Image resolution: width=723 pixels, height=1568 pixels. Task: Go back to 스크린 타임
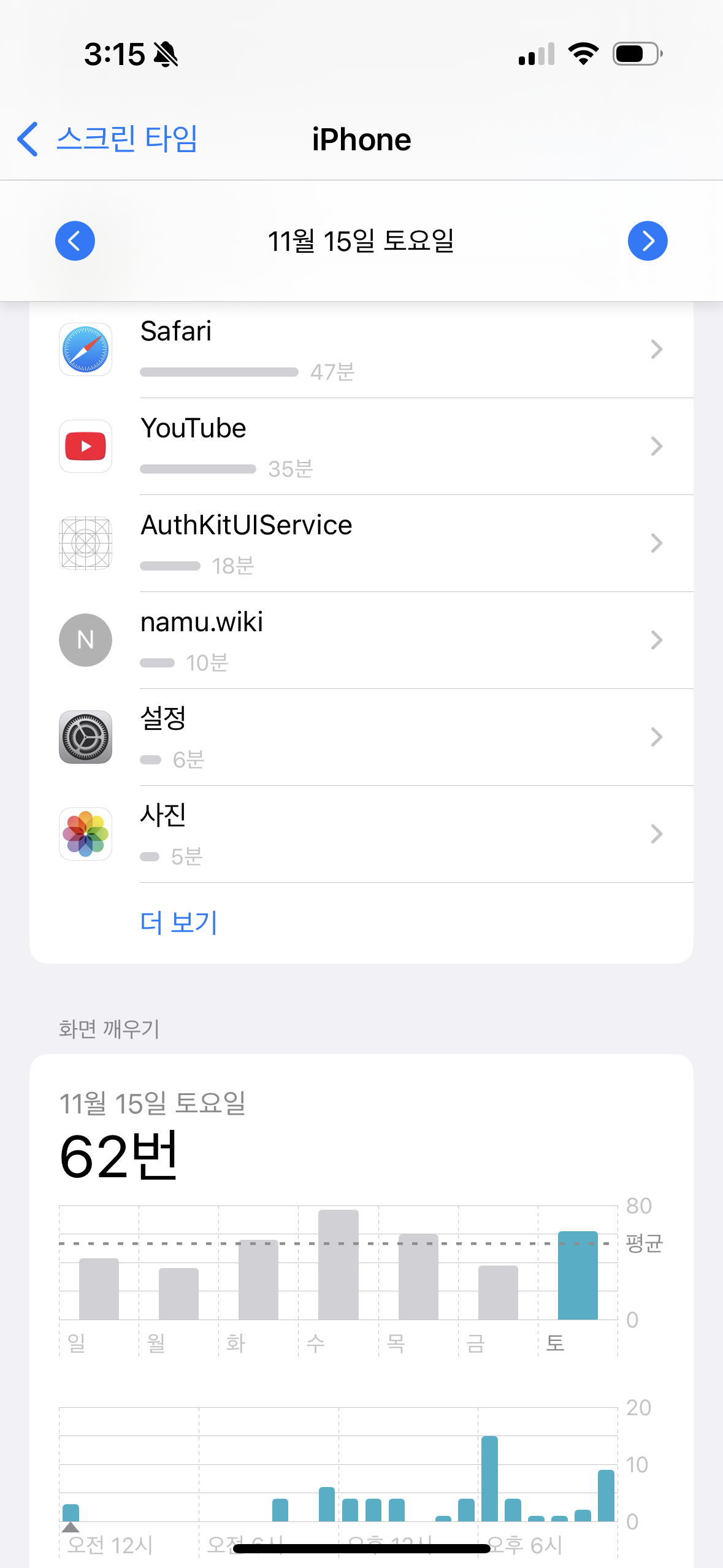[x=108, y=139]
